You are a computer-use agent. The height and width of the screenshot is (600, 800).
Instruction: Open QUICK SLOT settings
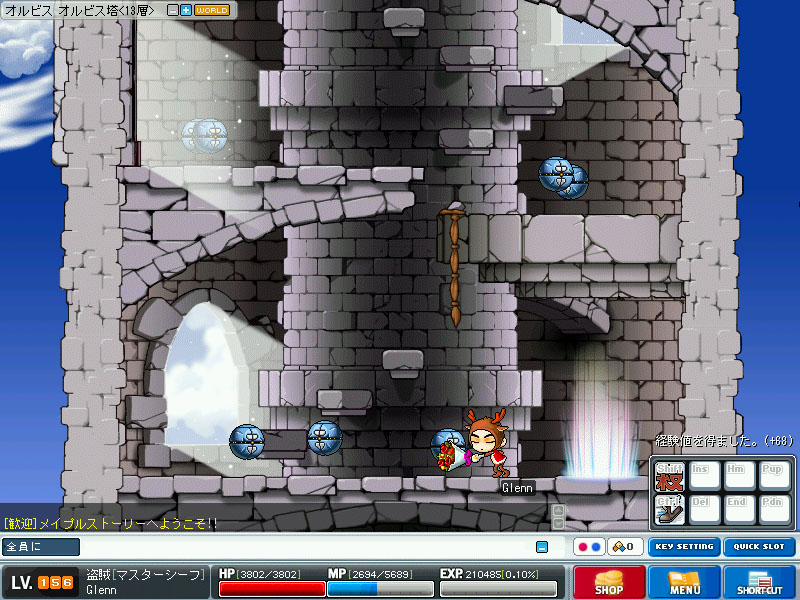[x=759, y=546]
